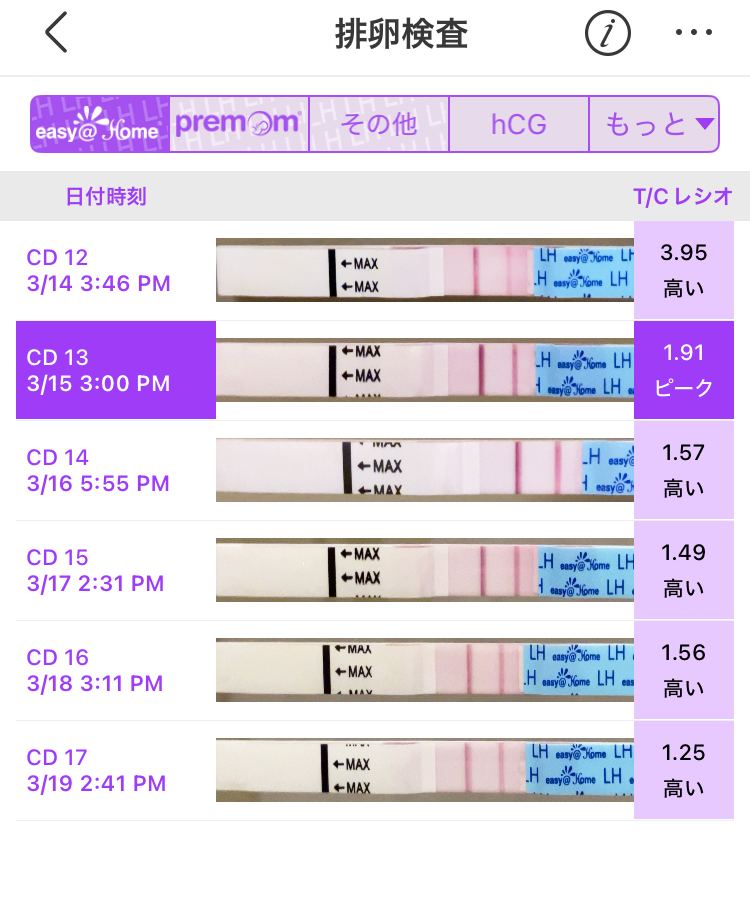
Task: Expand the もっと dropdown
Action: point(654,124)
